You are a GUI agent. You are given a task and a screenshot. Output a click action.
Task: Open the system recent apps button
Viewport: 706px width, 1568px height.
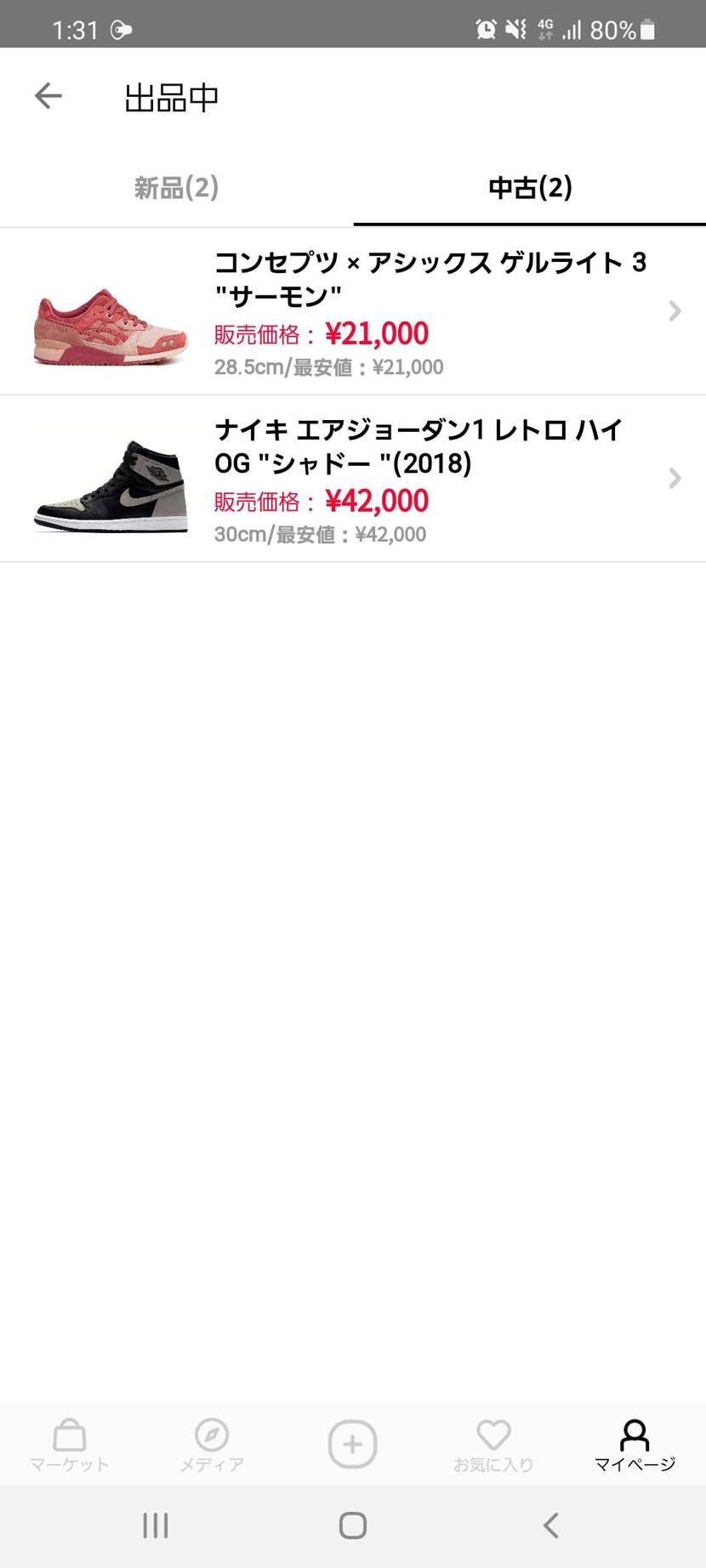tap(156, 1525)
